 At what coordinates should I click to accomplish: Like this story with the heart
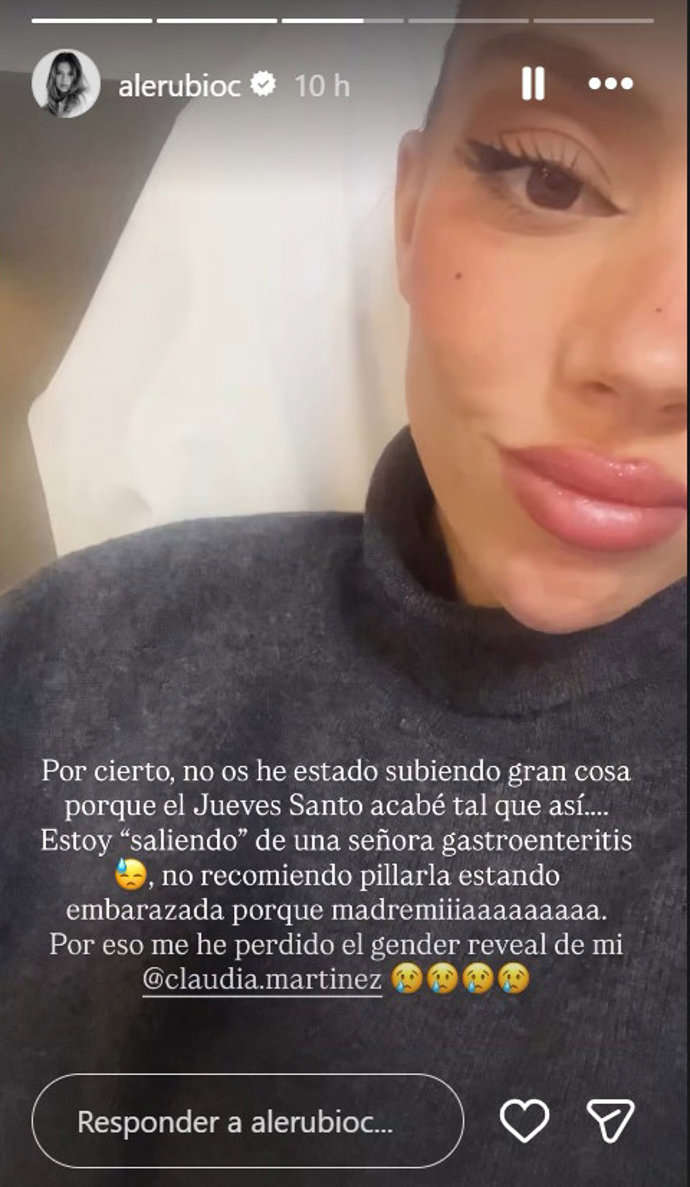524,1121
